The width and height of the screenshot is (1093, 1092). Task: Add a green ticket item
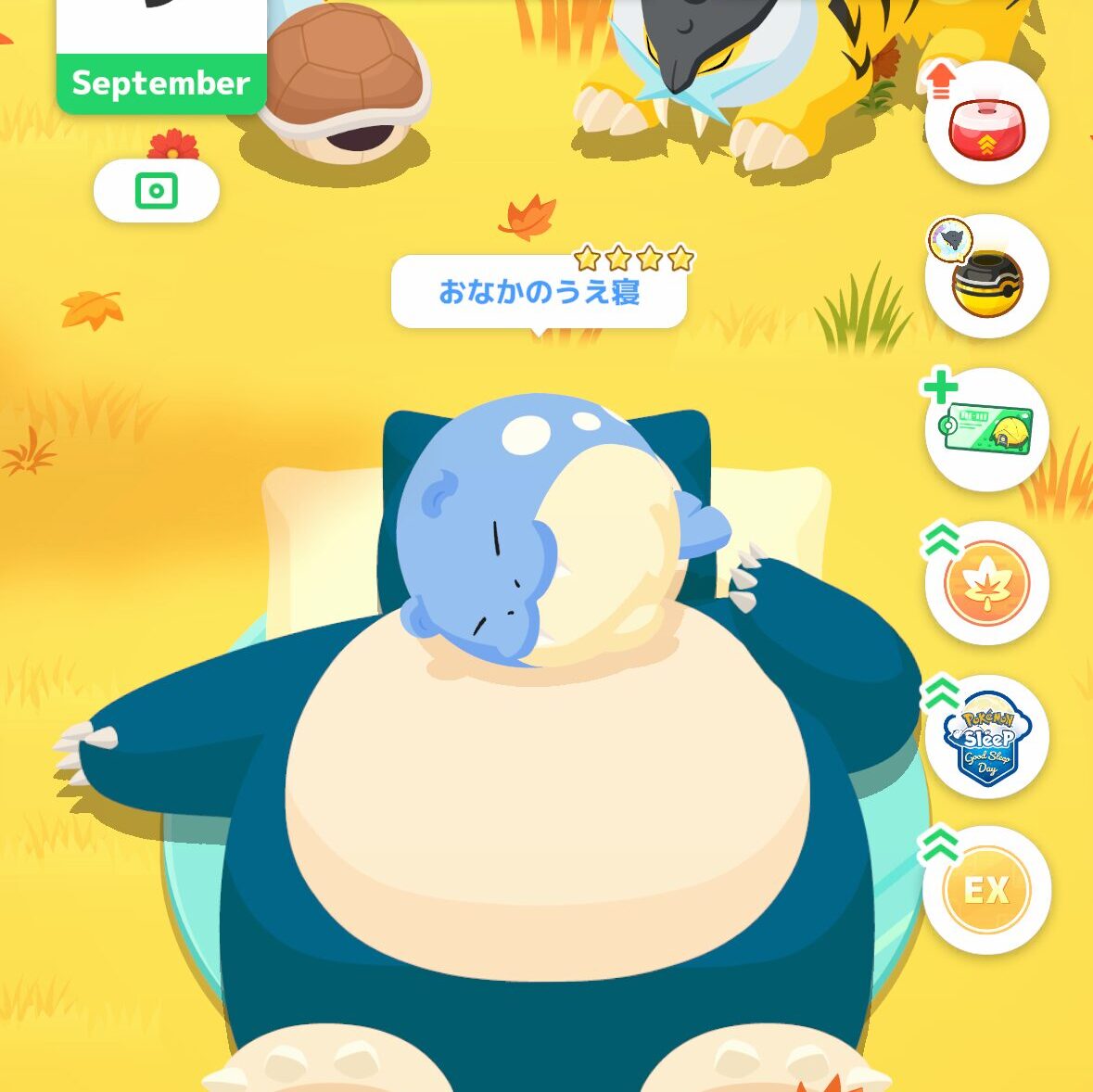click(986, 429)
